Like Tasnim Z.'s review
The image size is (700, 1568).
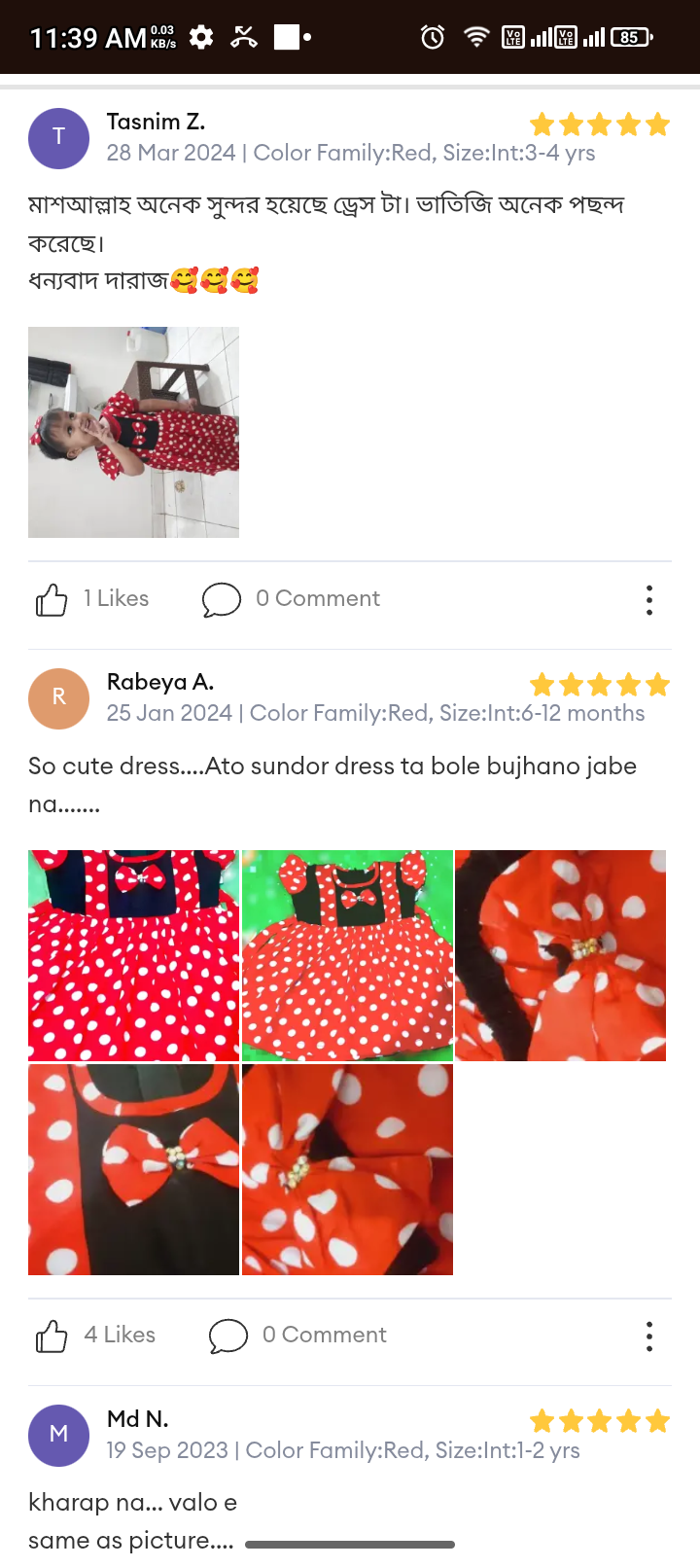[52, 599]
